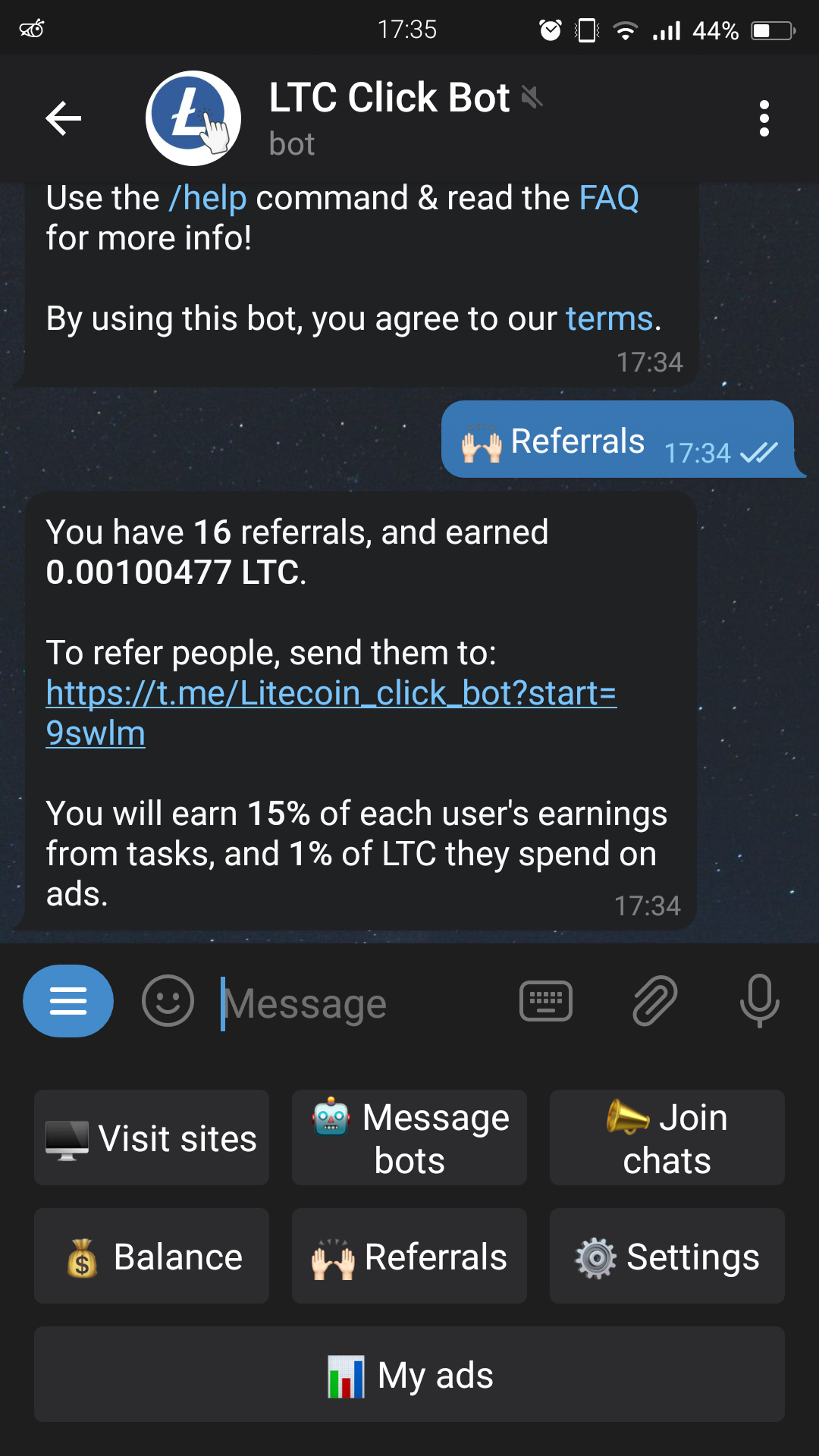
Task: Select the Message bots button
Action: coord(409,1137)
